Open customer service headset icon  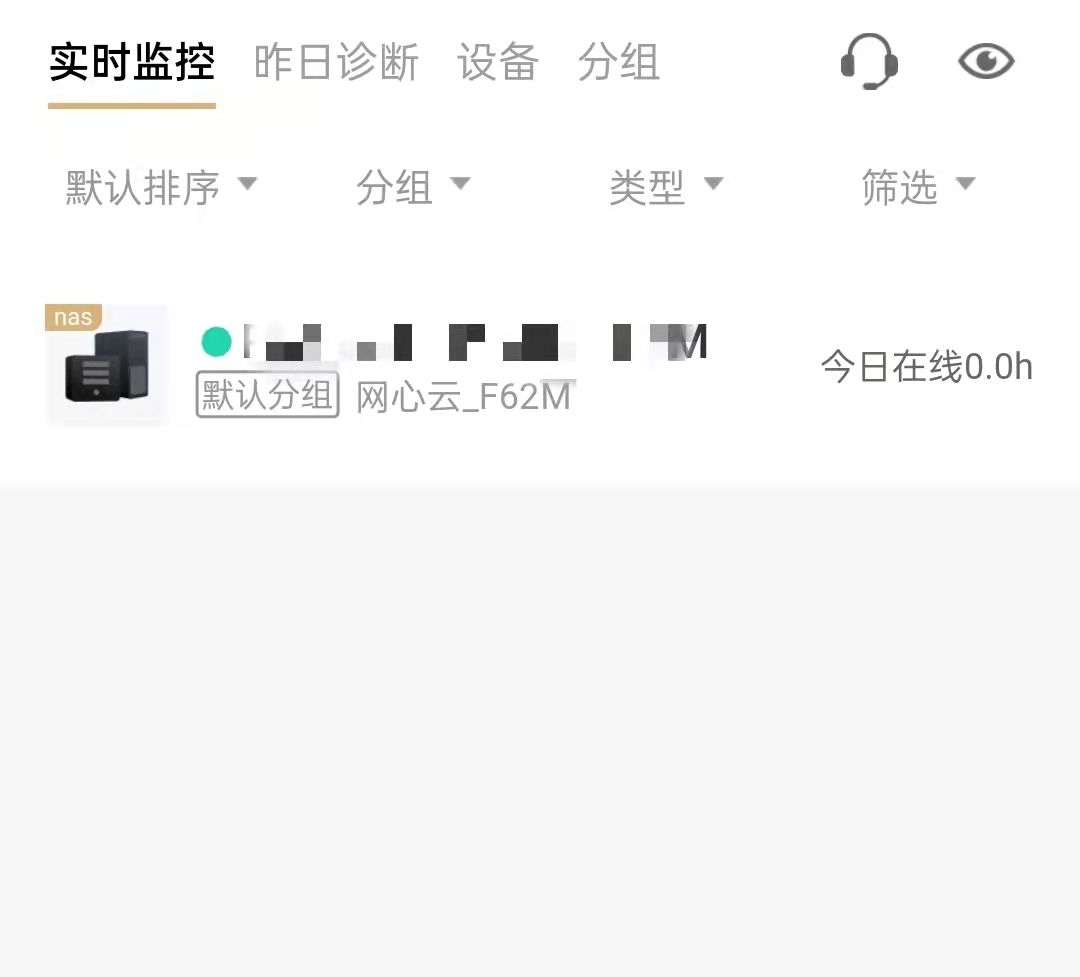coord(868,62)
